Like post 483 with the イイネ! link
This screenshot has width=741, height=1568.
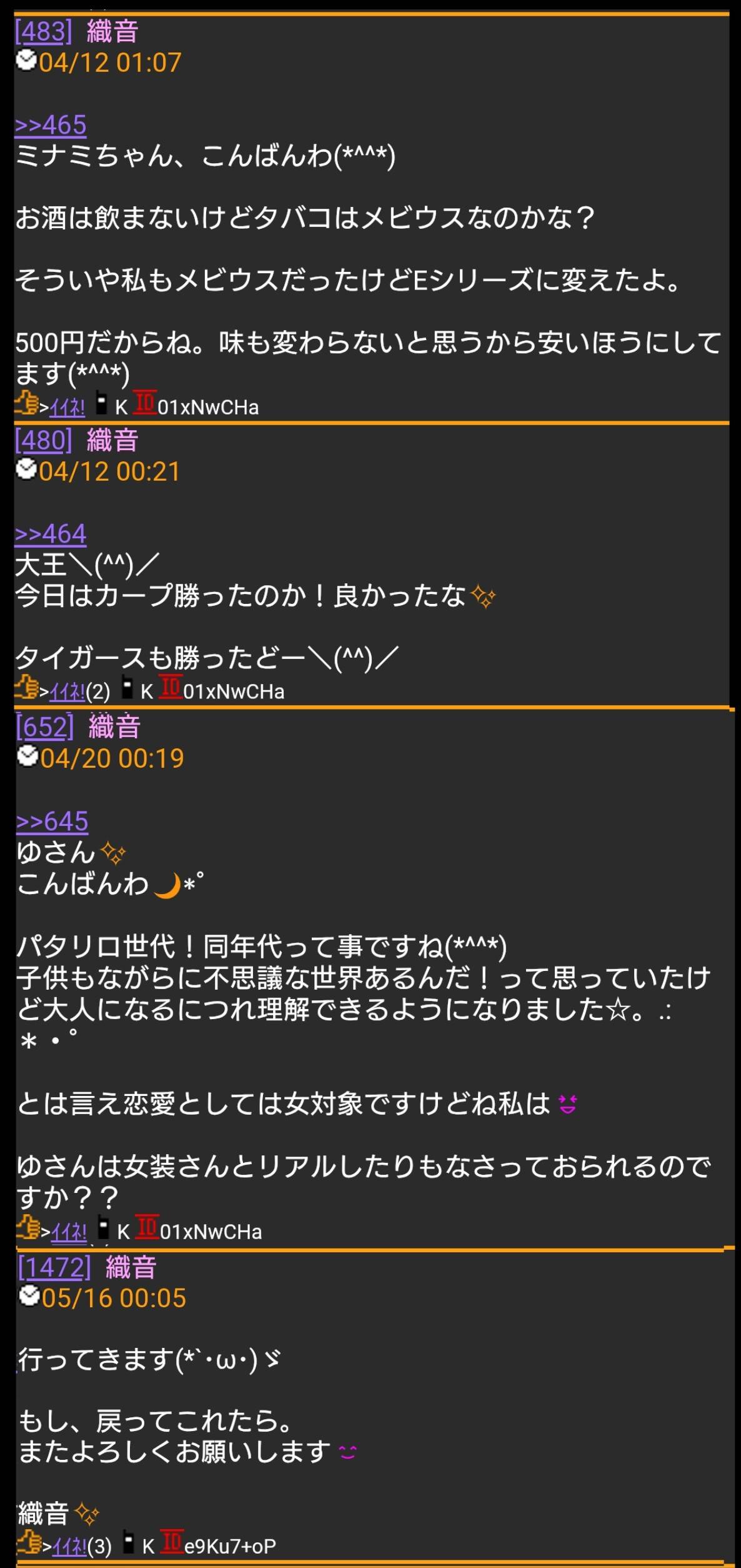[x=67, y=408]
